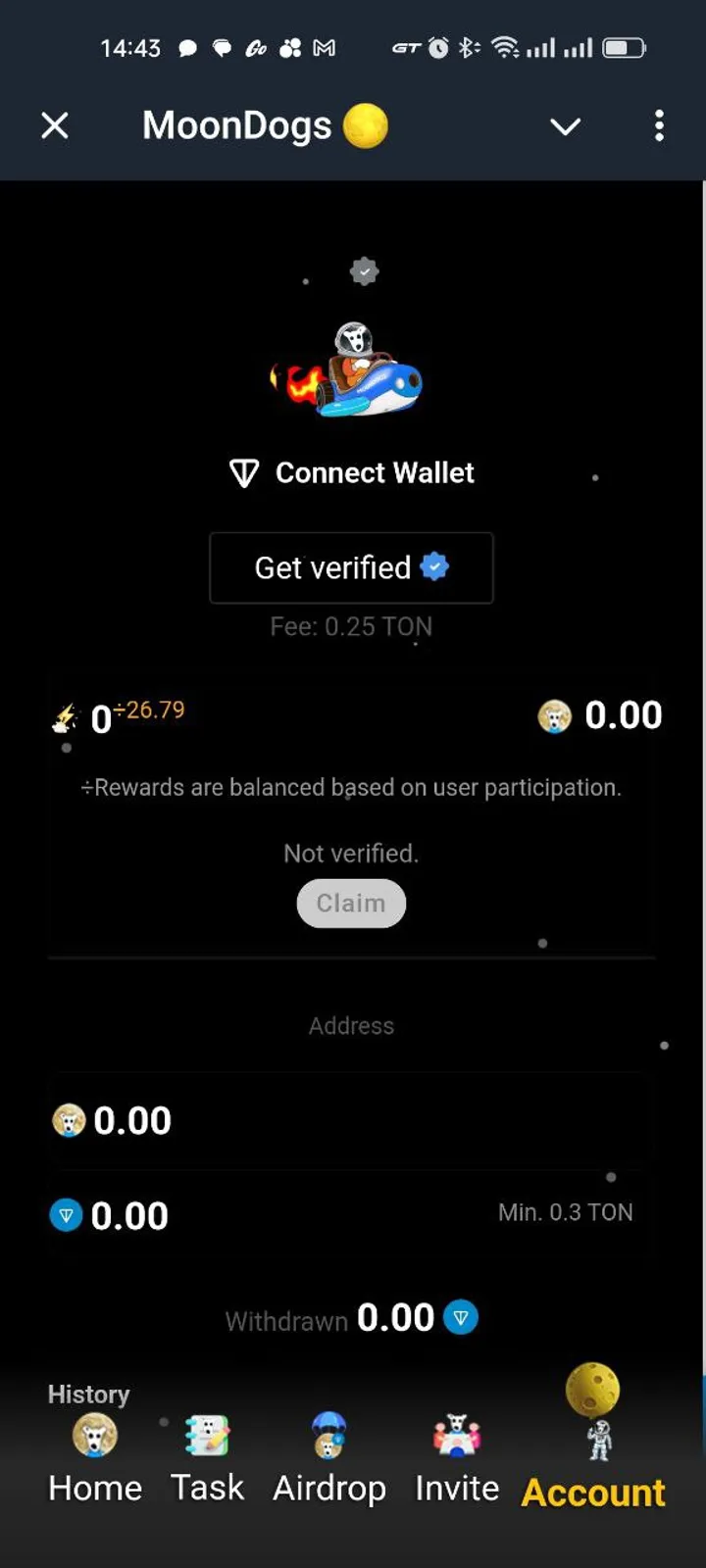706x1568 pixels.
Task: Tap Connect Wallet
Action: pyautogui.click(x=353, y=473)
